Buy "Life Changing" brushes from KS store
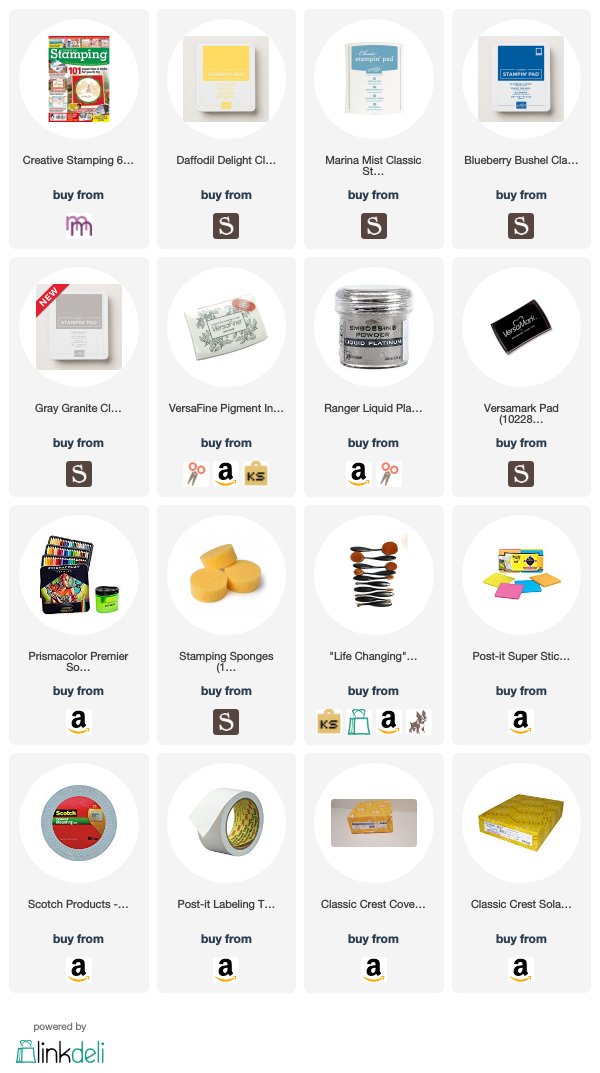This screenshot has height=1073, width=600. 329,722
